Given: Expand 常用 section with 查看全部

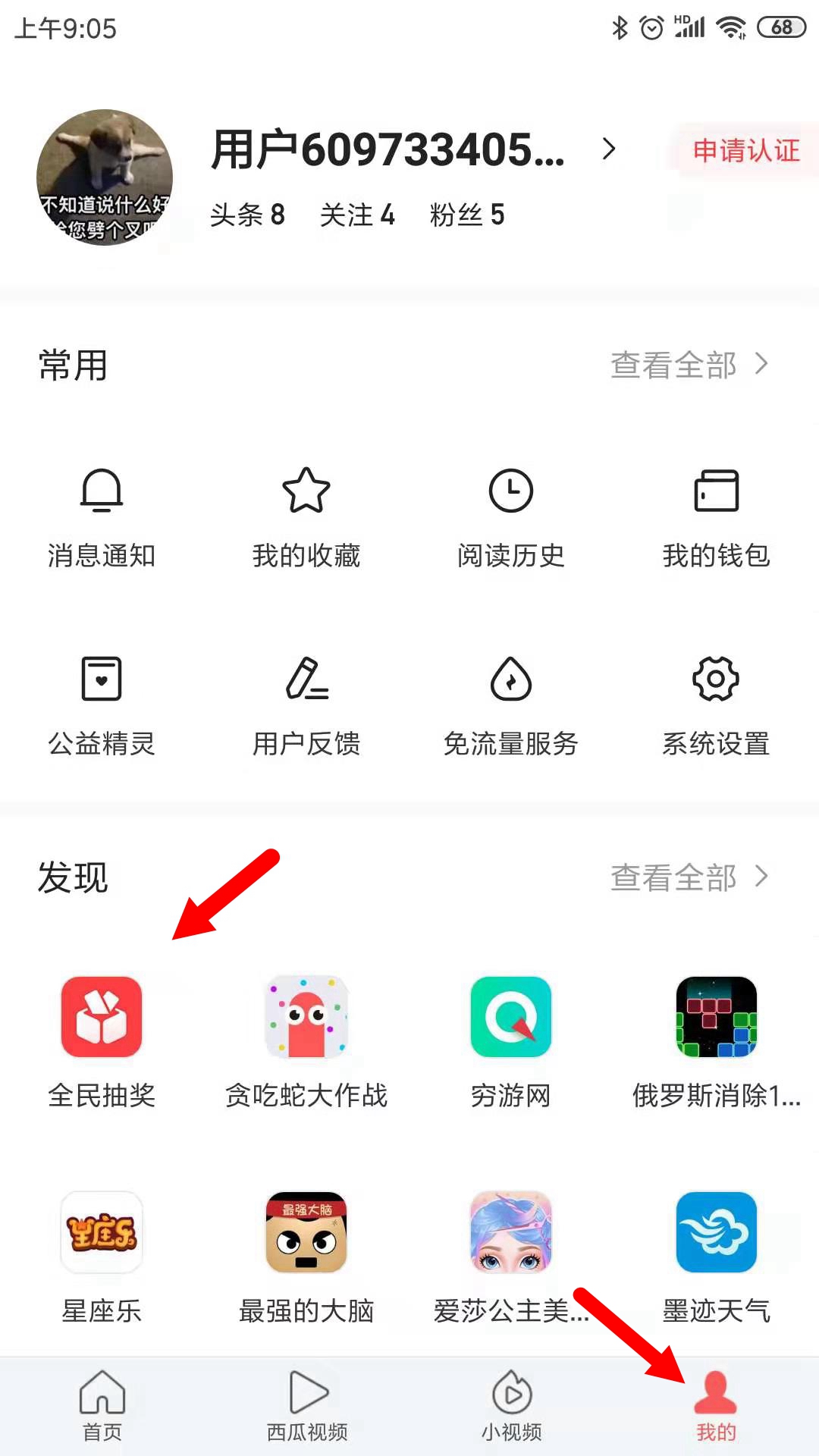Looking at the screenshot, I should pyautogui.click(x=686, y=365).
